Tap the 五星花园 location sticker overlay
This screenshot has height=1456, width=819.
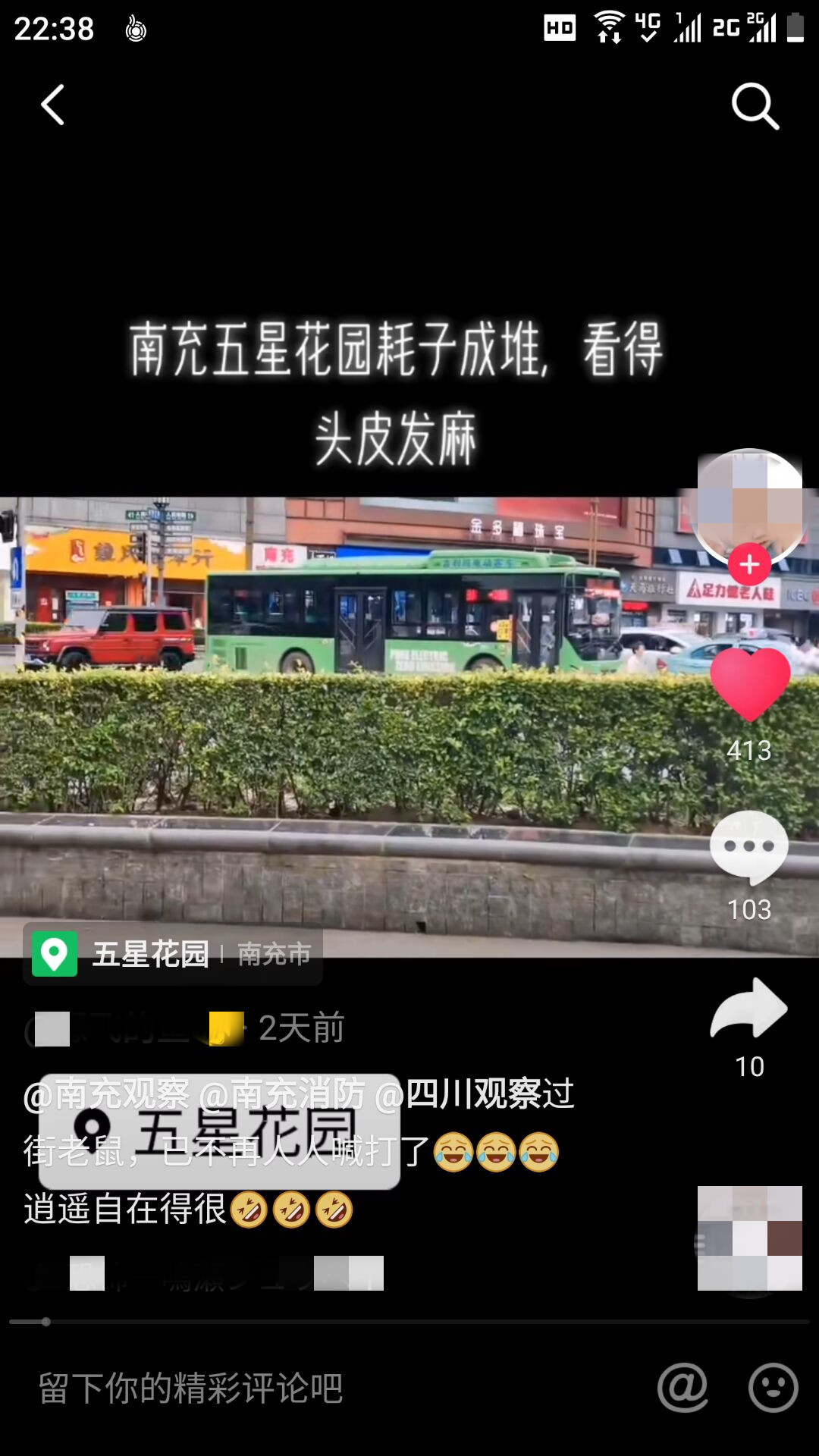[220, 1131]
